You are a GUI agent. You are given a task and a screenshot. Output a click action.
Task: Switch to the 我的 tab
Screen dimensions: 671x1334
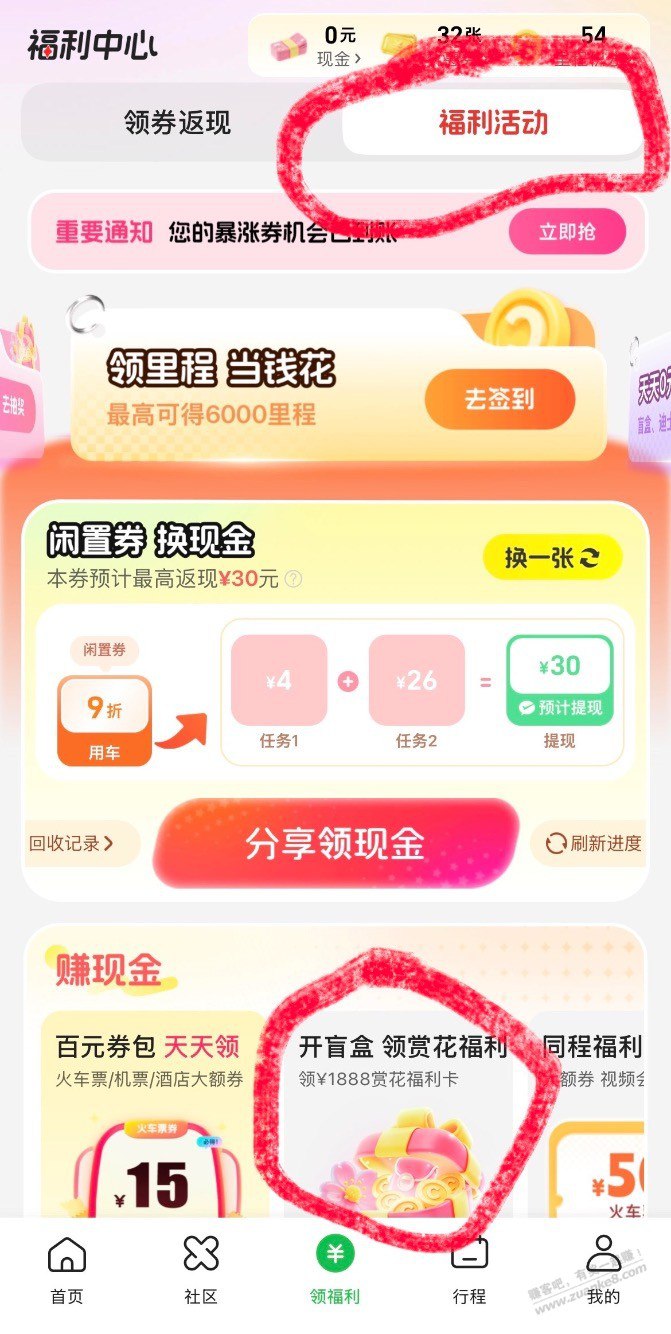(603, 1269)
